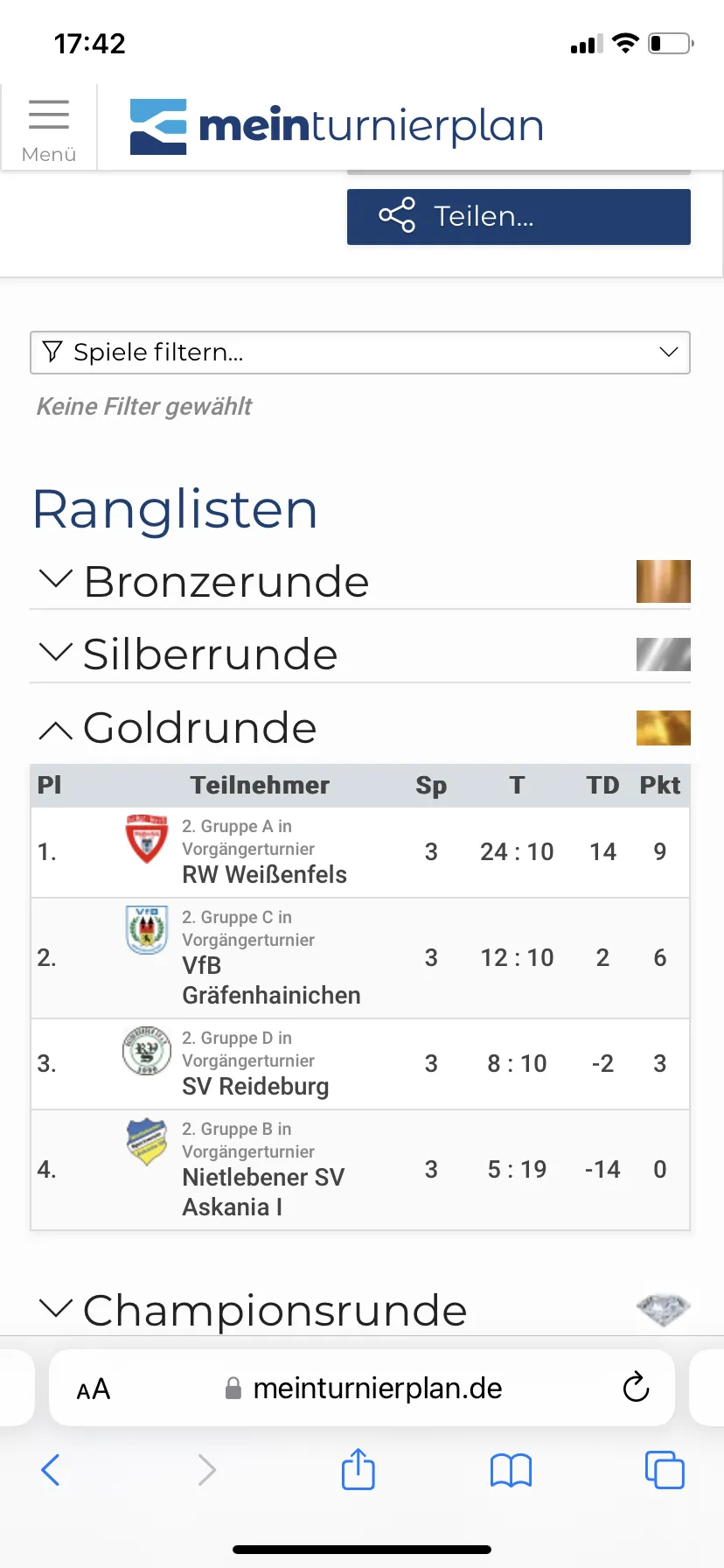The width and height of the screenshot is (724, 1568).
Task: Expand the Championsrunde ranking
Action: (x=360, y=1310)
